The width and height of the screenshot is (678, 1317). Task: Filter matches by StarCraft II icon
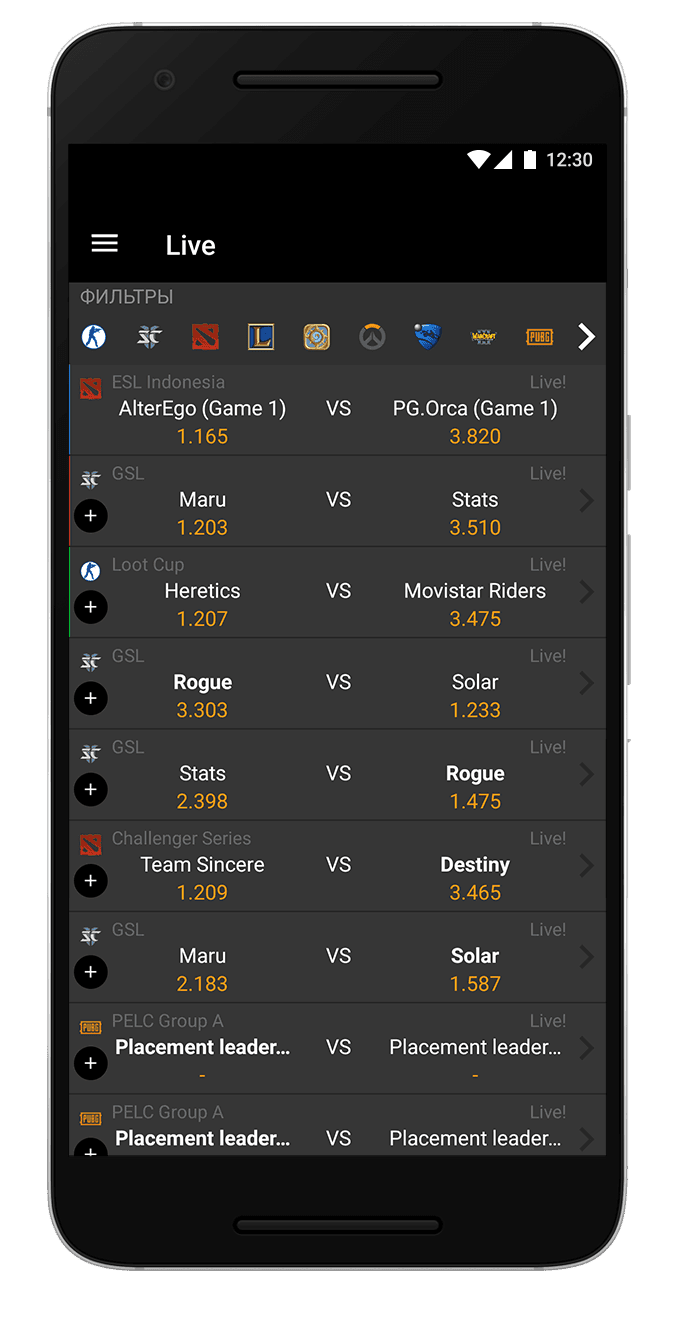tap(149, 337)
